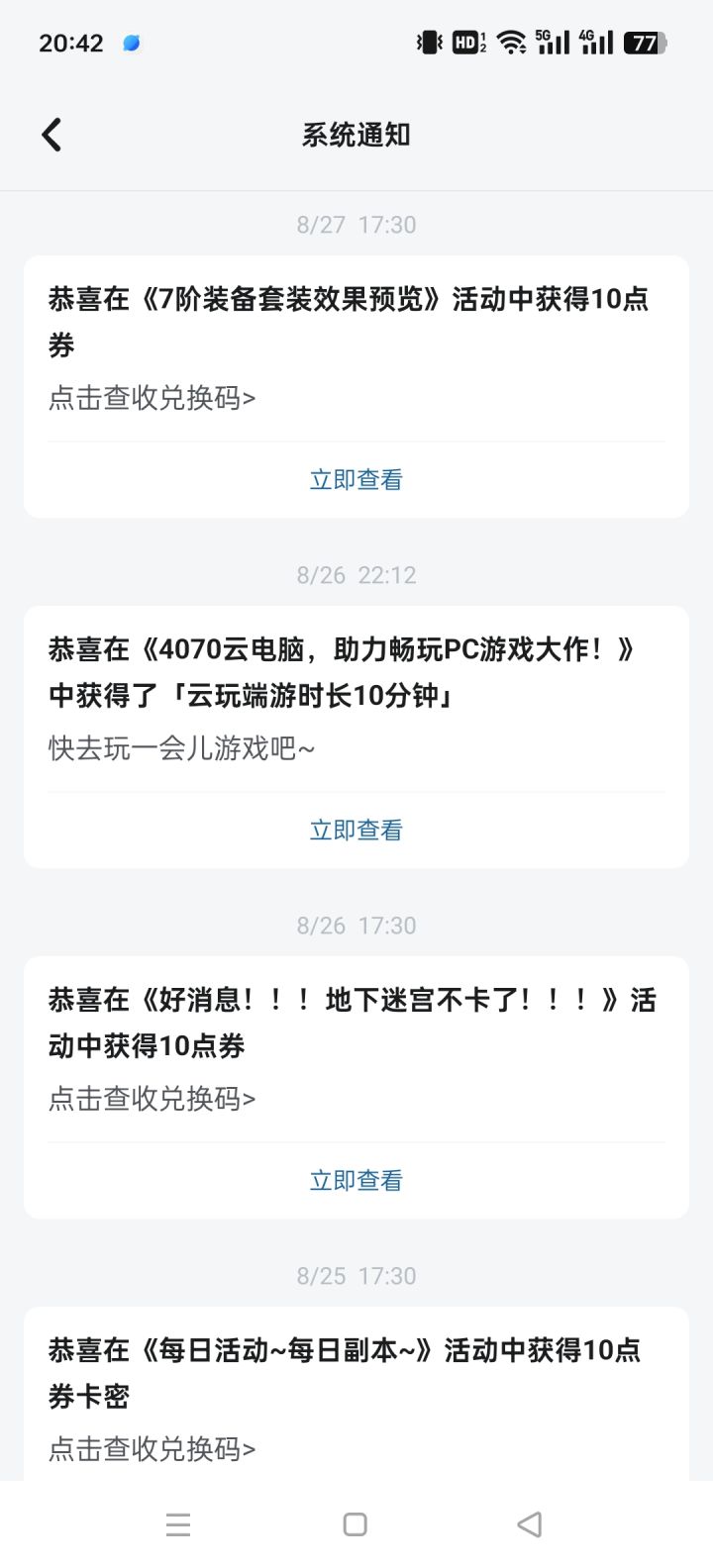The height and width of the screenshot is (1568, 713).
Task: Go back from the 系统通知 page
Action: tap(51, 135)
